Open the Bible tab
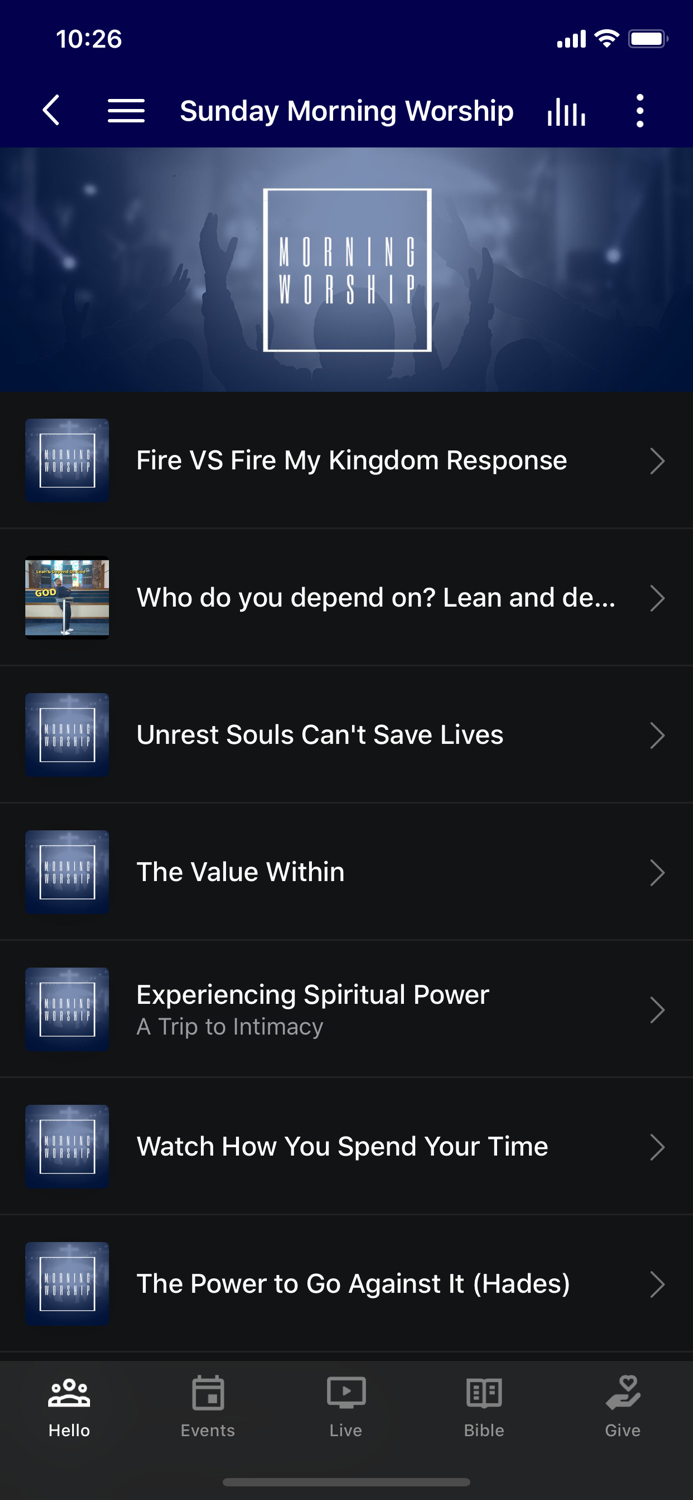 (484, 1406)
